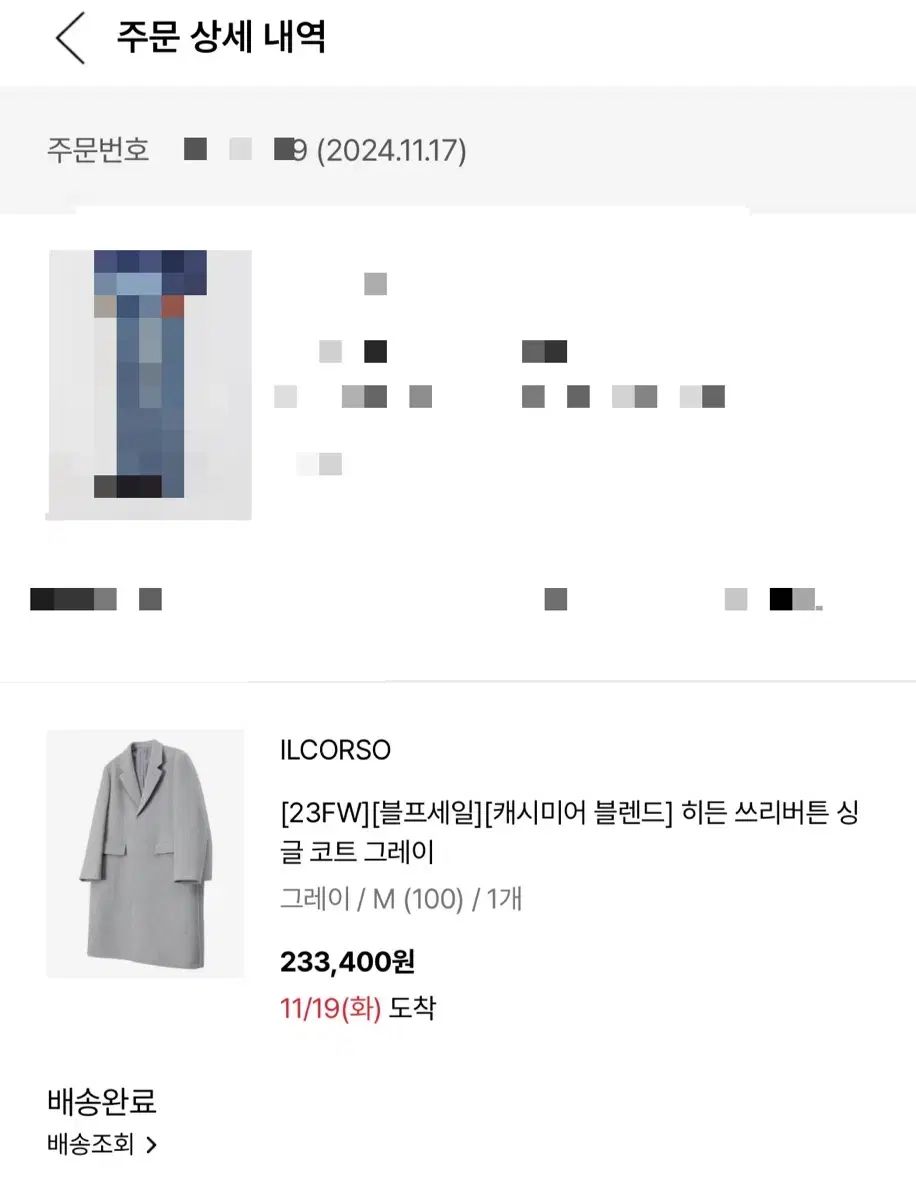
Task: Open the ILCORSO grey coat product image
Action: [146, 853]
